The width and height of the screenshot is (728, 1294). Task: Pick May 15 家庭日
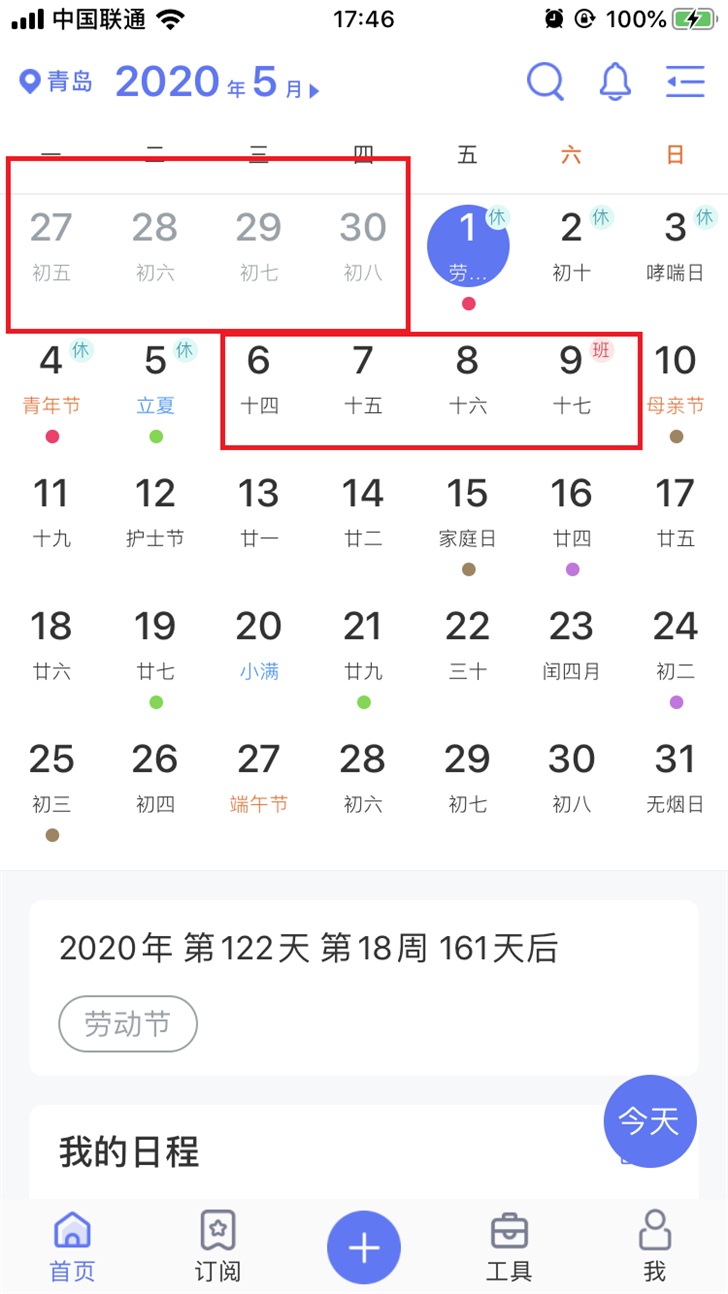[x=467, y=512]
